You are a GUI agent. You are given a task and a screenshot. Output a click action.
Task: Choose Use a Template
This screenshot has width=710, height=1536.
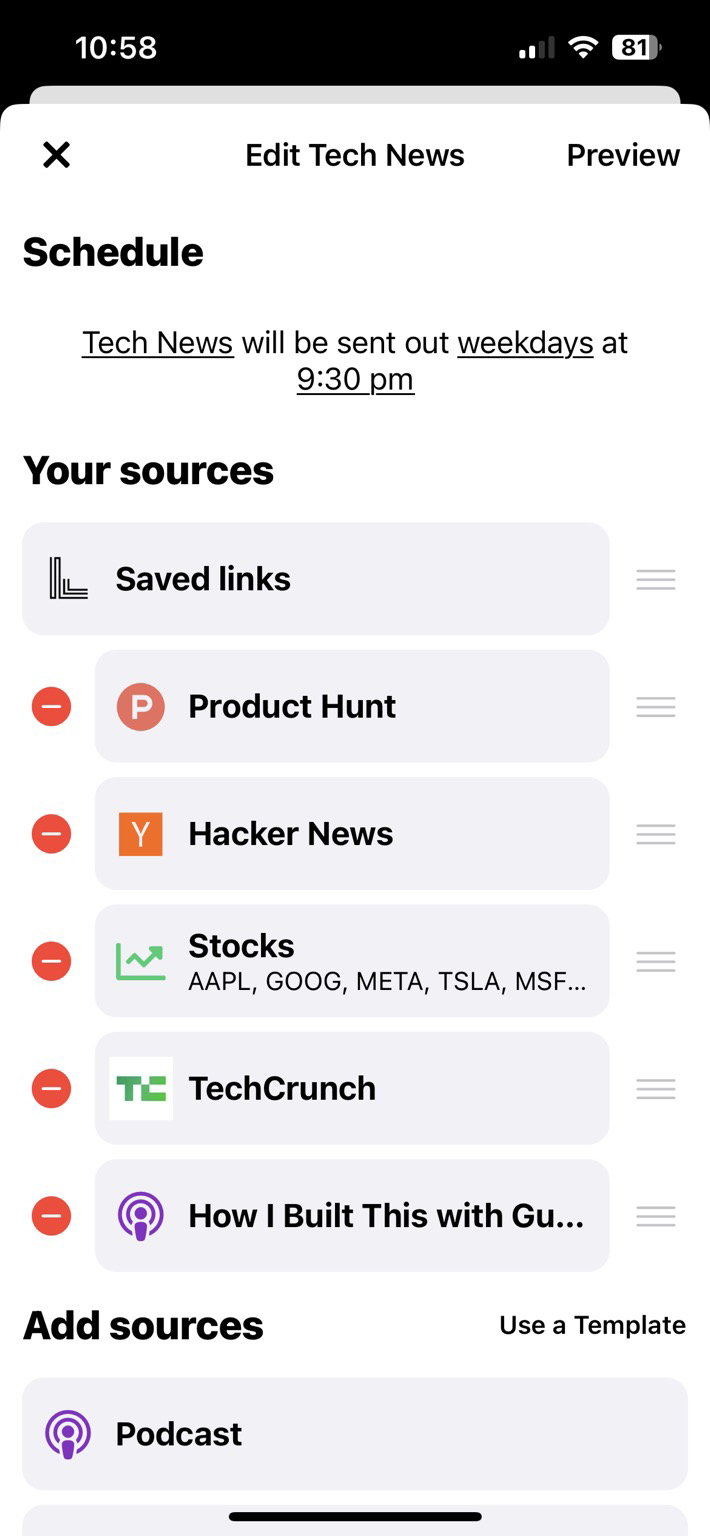pyautogui.click(x=592, y=1325)
